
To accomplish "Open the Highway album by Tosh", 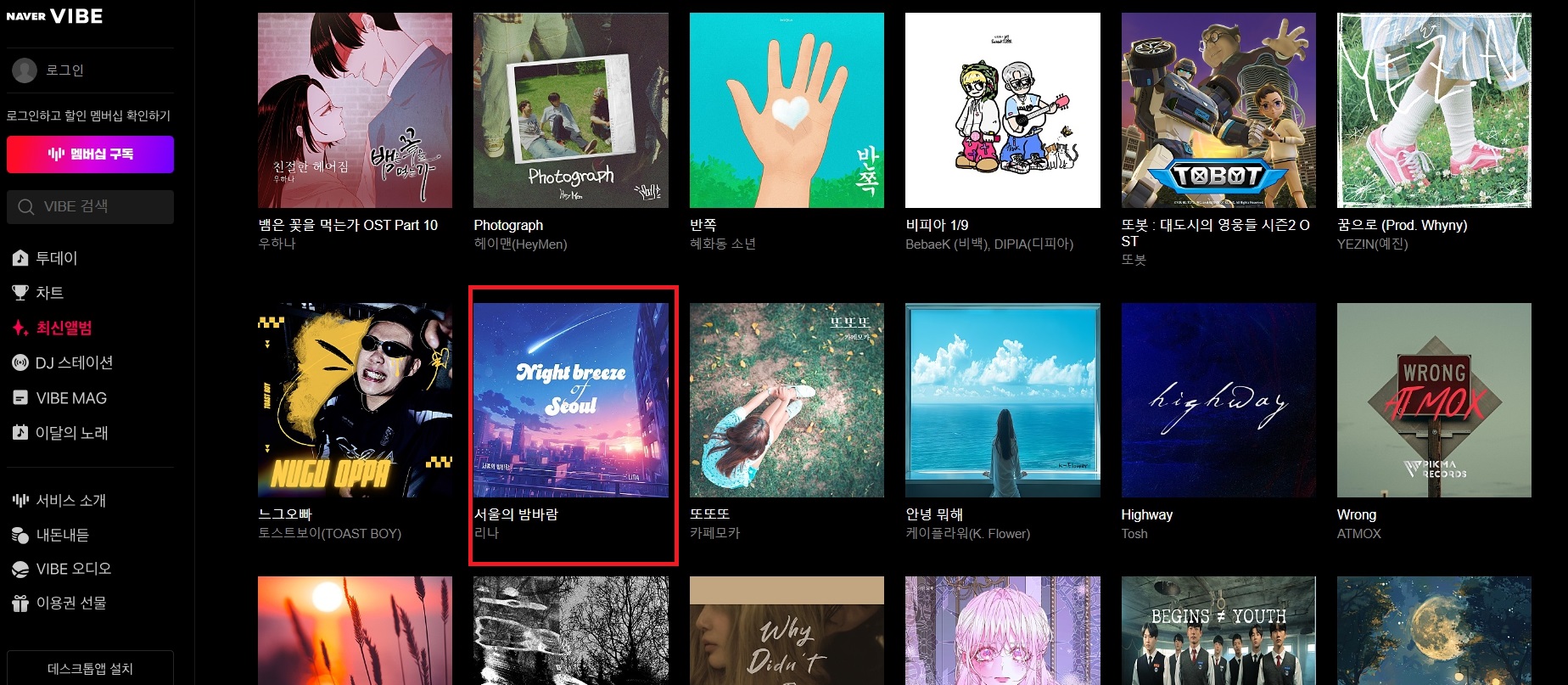I will coord(1218,400).
